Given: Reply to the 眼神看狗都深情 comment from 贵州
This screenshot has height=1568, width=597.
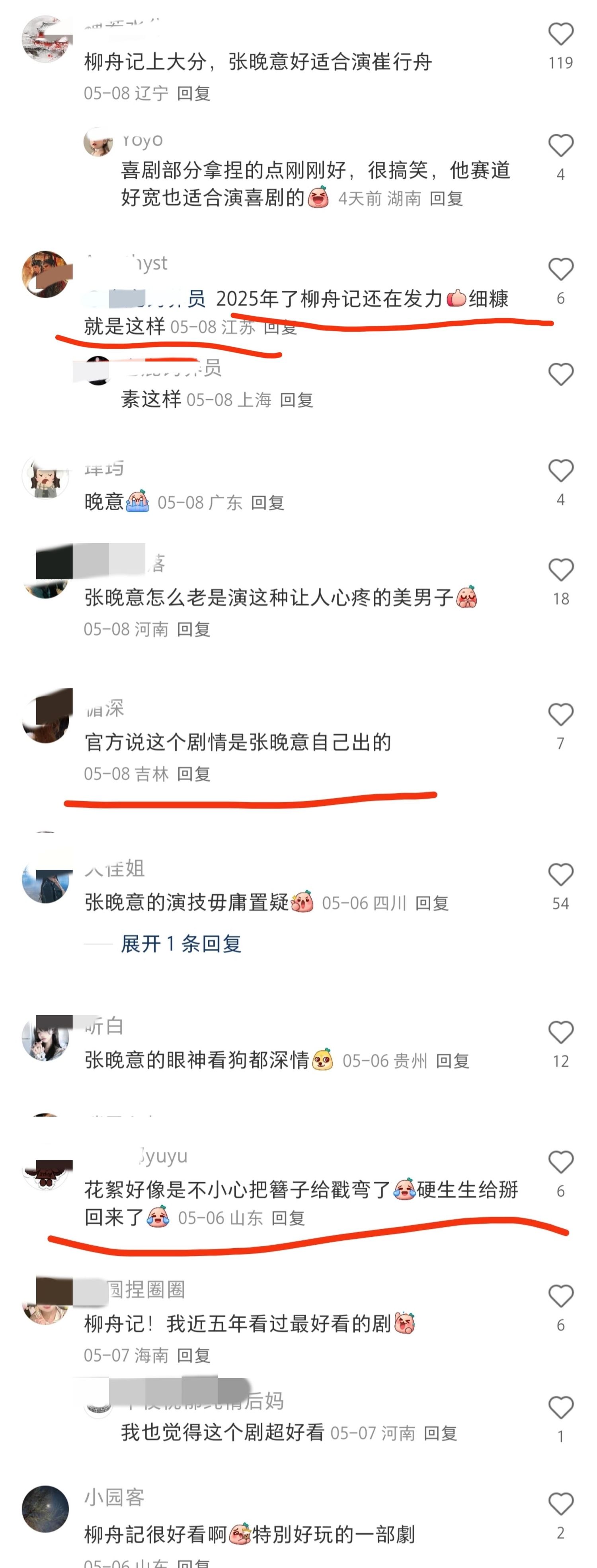Looking at the screenshot, I should pos(453,1061).
